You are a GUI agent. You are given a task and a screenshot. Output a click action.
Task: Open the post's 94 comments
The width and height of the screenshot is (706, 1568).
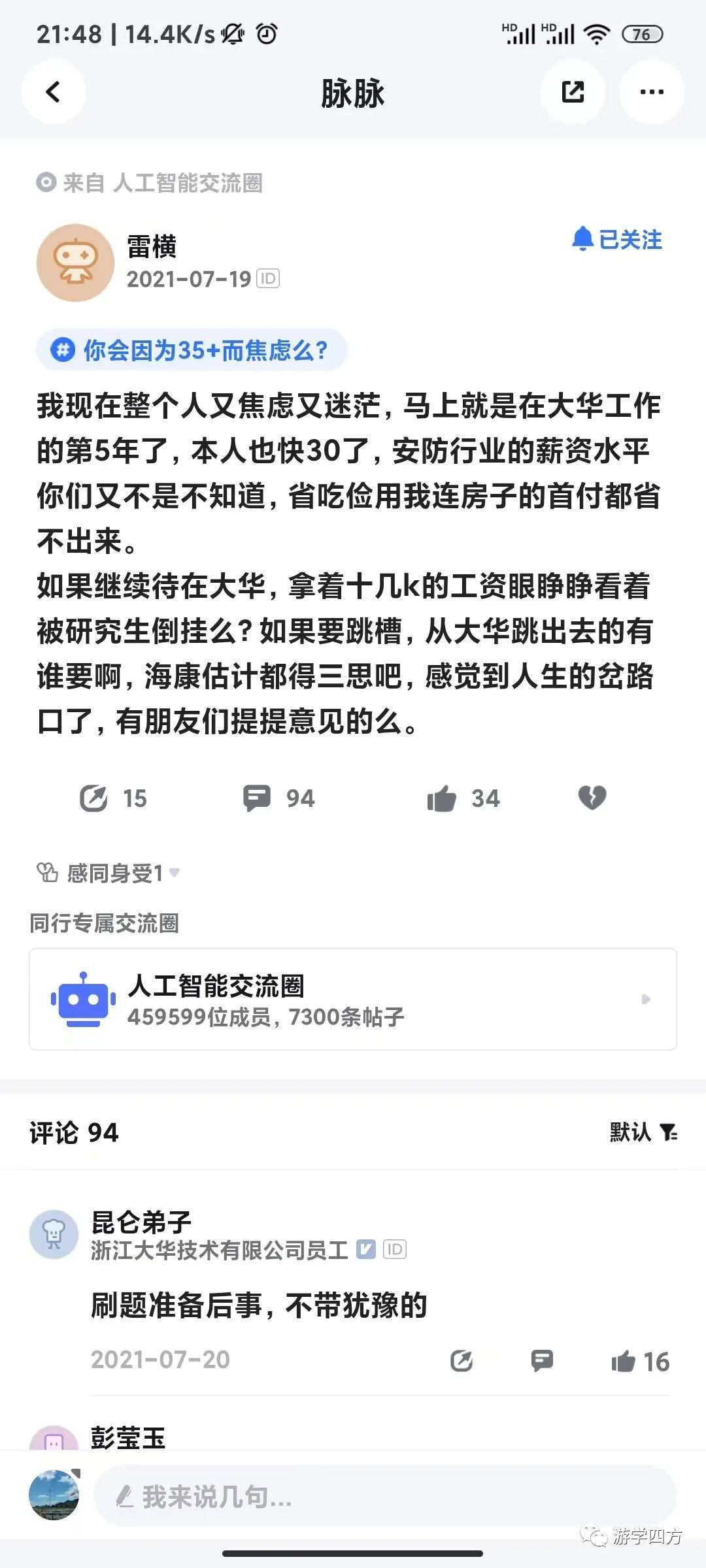(279, 798)
